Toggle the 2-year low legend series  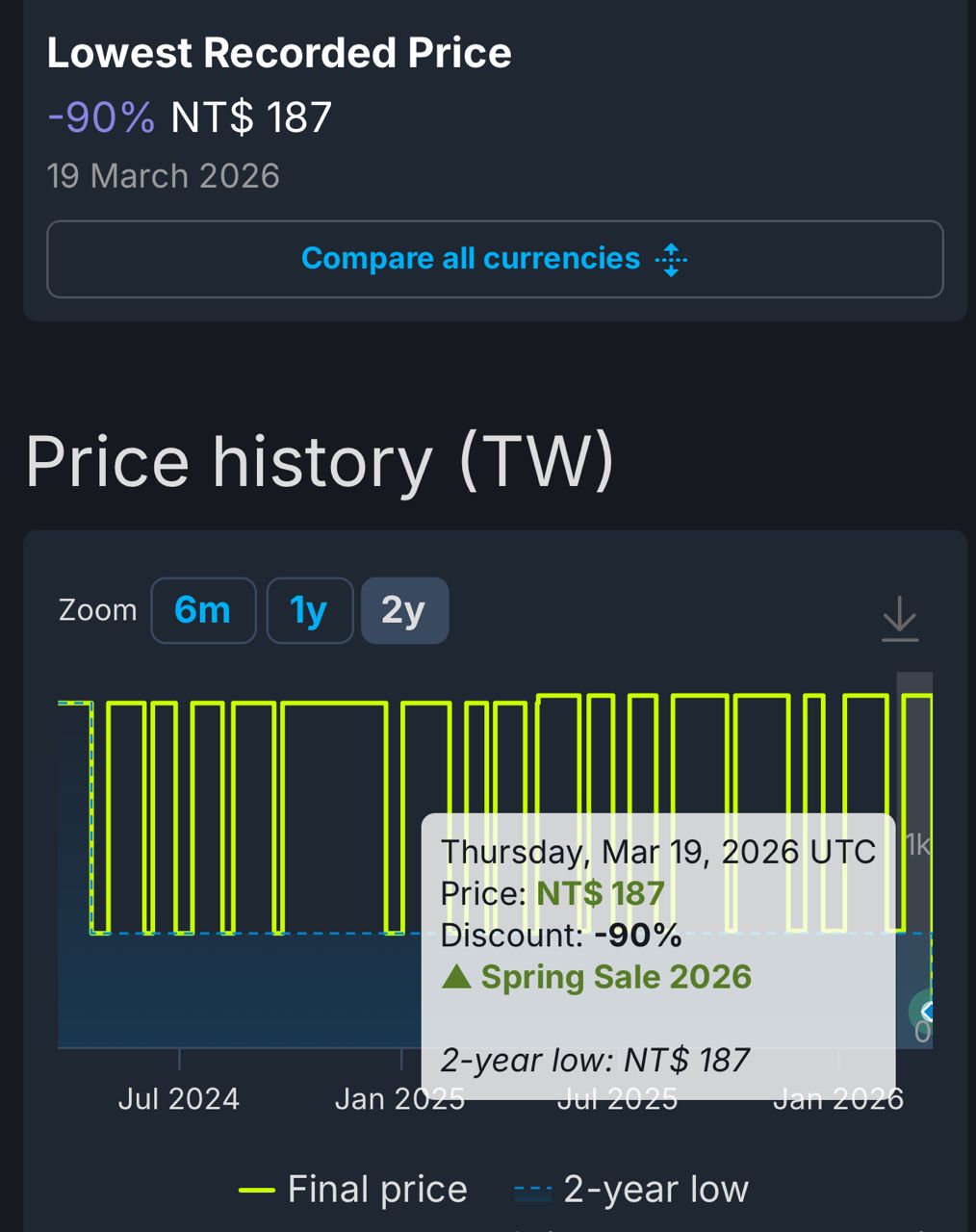pos(631,1190)
